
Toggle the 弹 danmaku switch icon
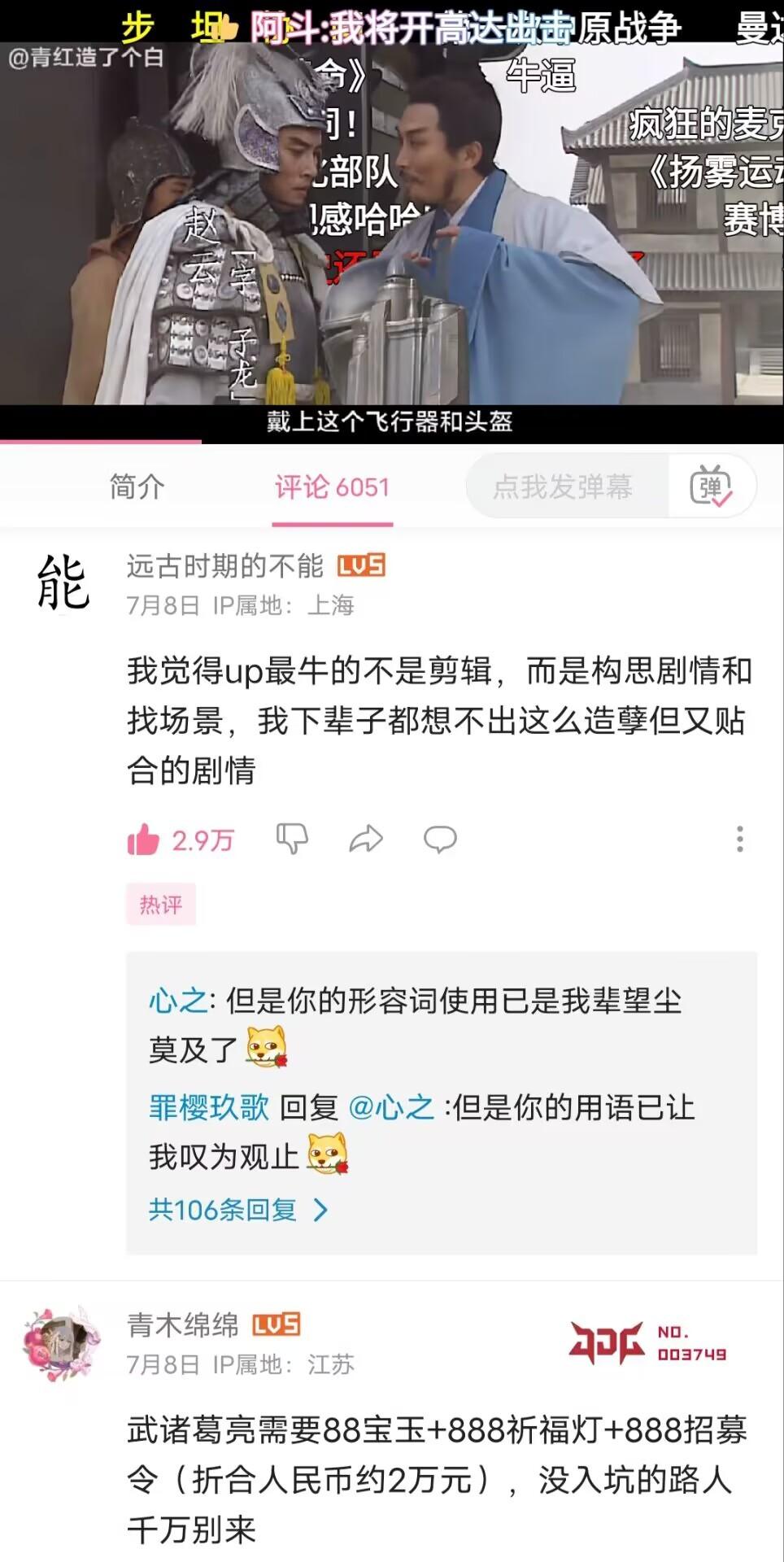coord(711,487)
